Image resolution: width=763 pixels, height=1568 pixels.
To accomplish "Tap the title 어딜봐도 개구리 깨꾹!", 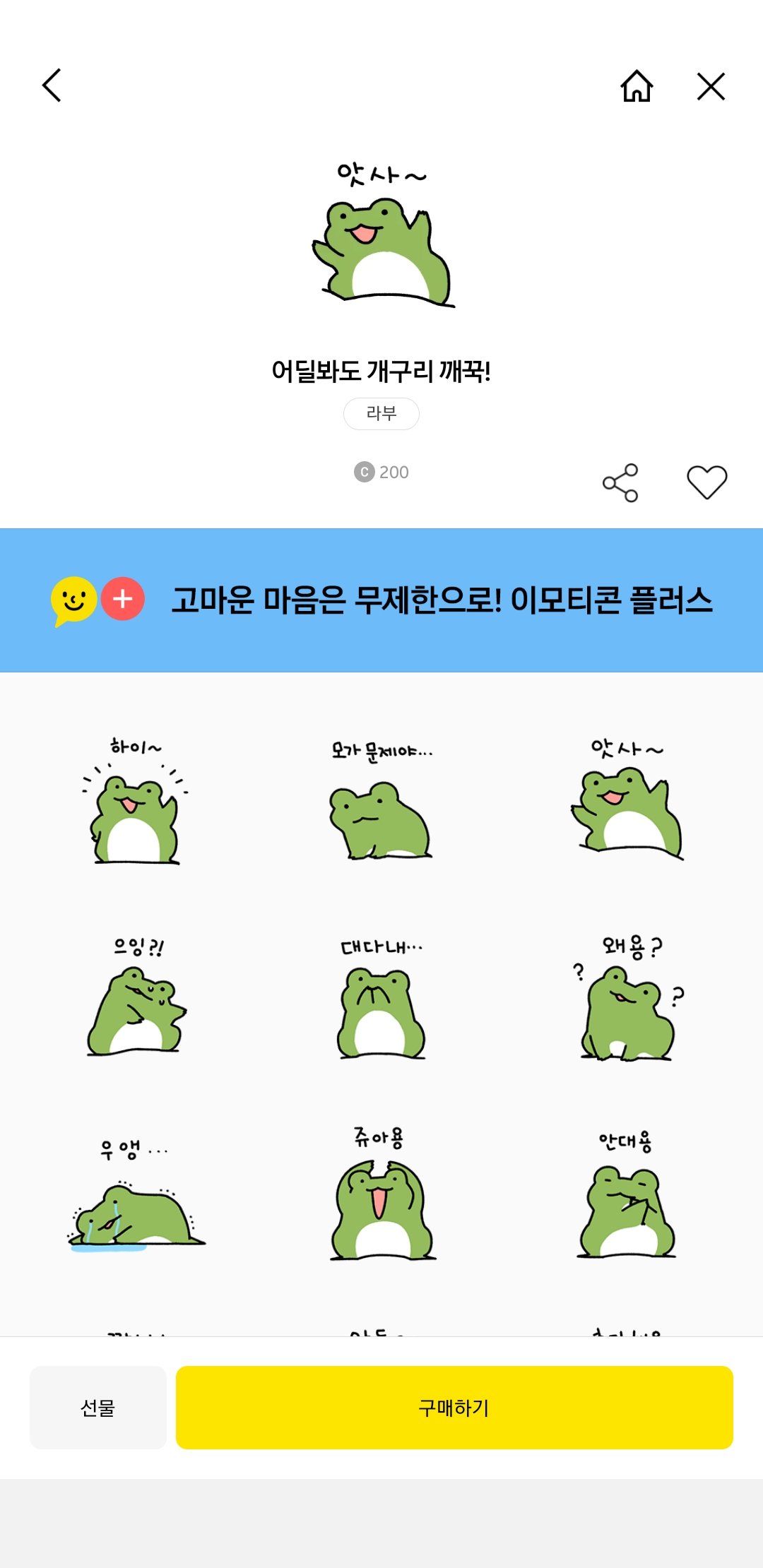I will pos(381,369).
